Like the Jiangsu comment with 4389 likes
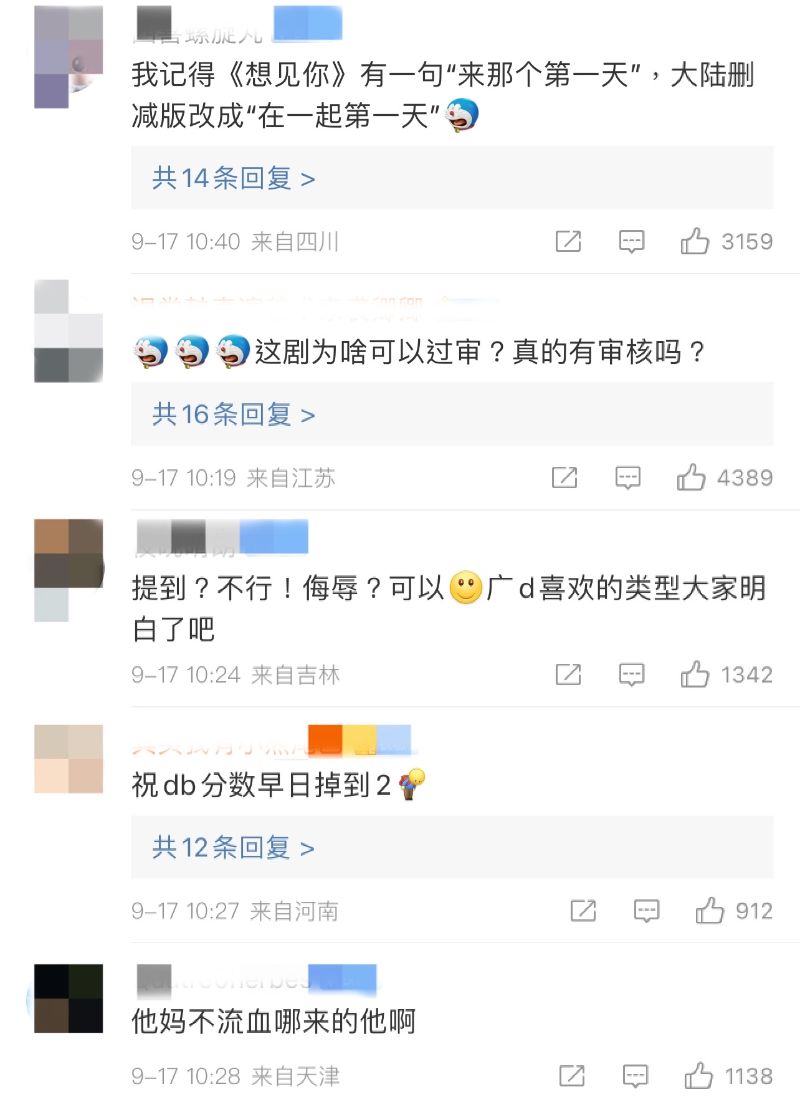This screenshot has width=800, height=1102. pos(691,477)
